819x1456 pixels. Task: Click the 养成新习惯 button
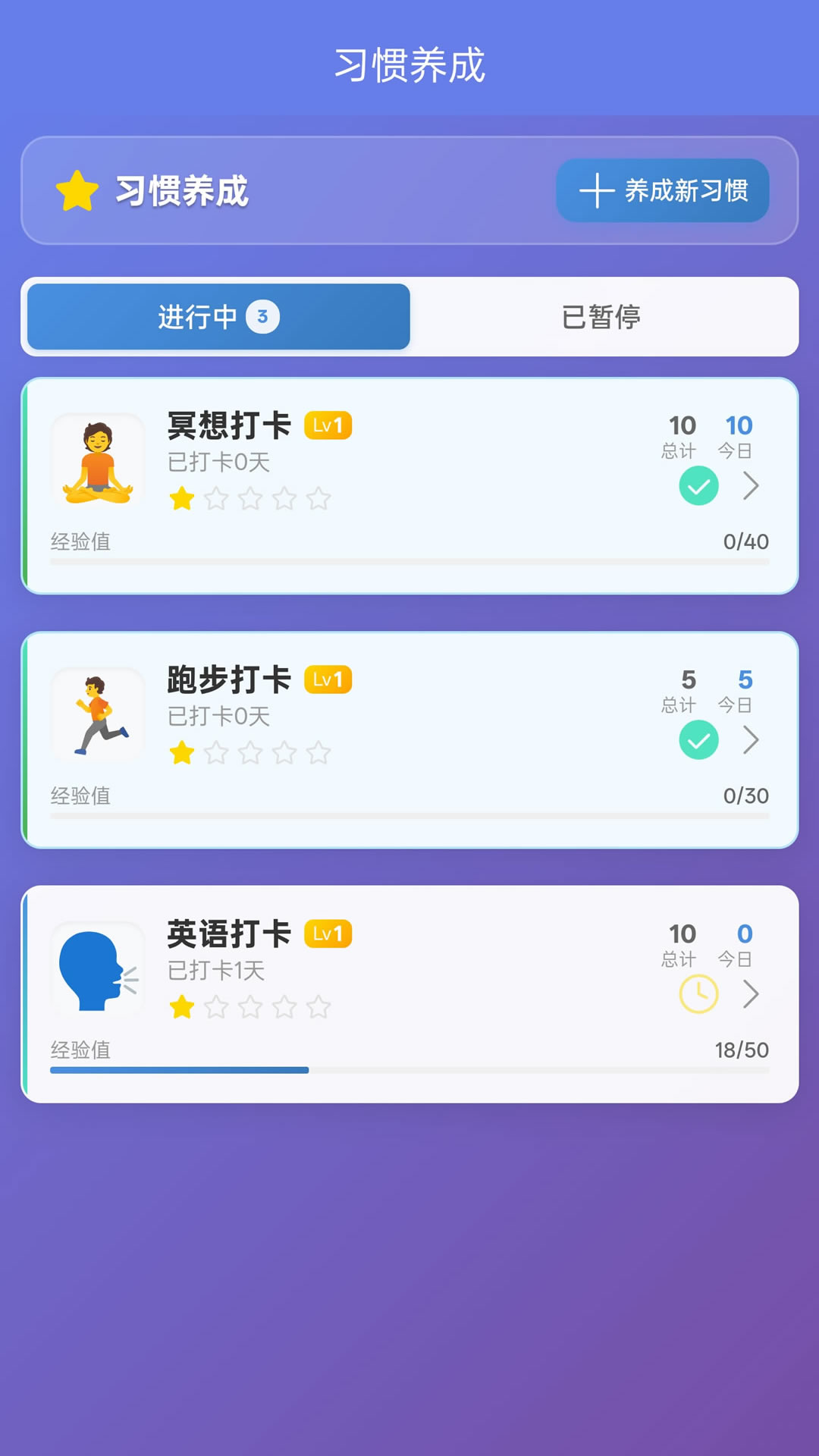point(663,192)
